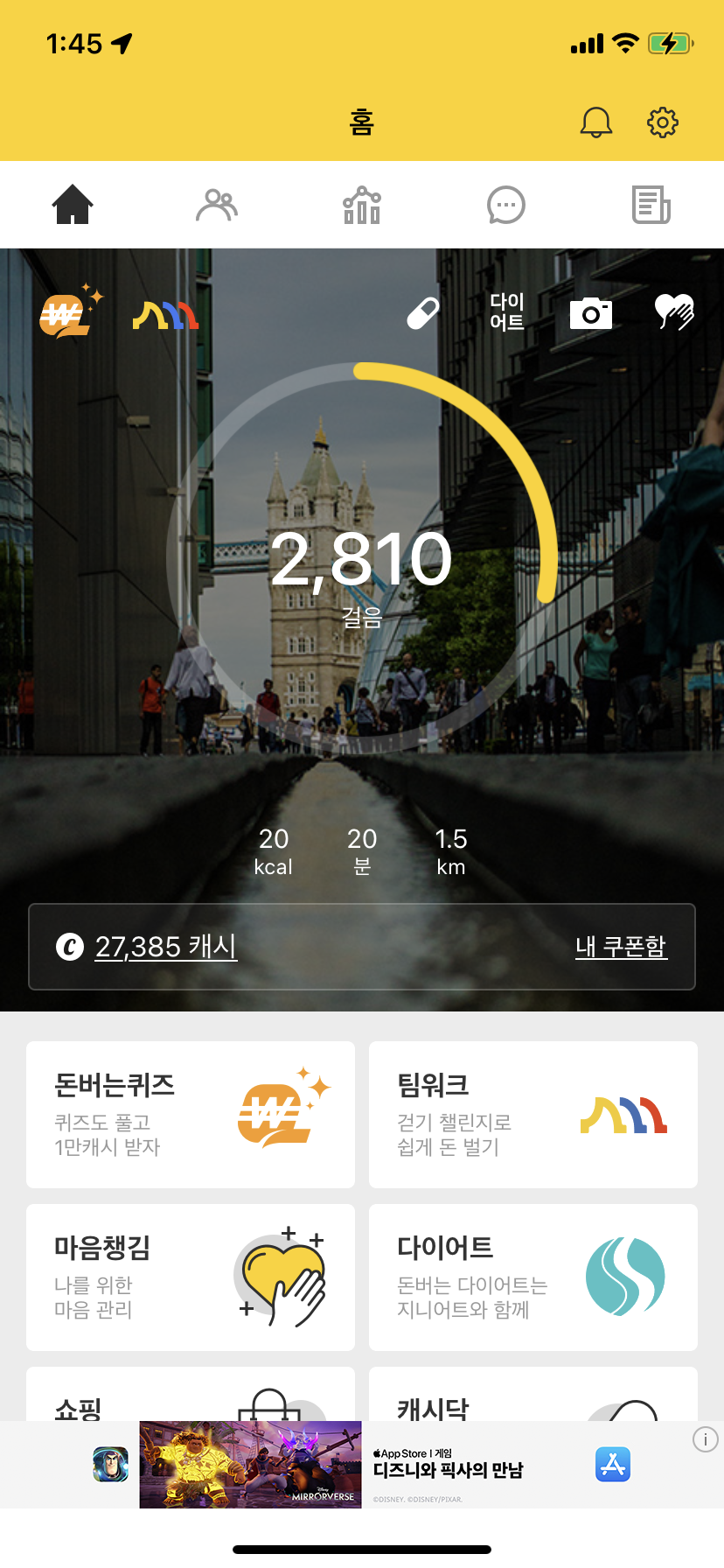724x1568 pixels.
Task: Tap the pill medication icon
Action: (423, 313)
